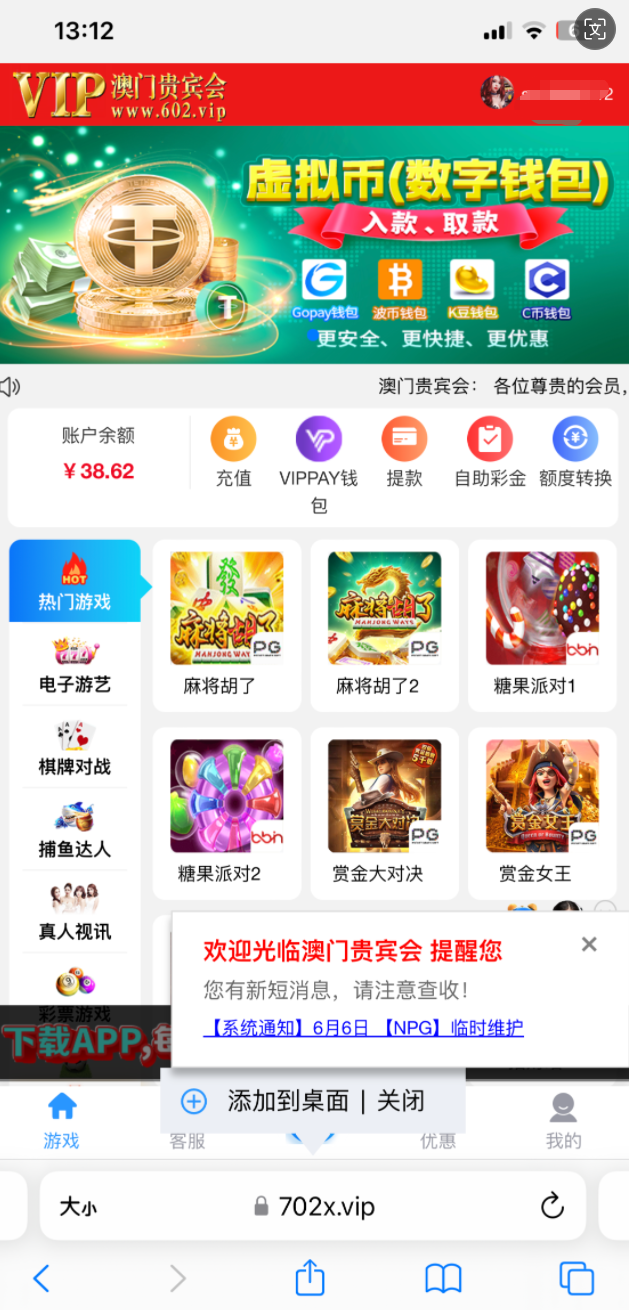Launch the 赏金大对决 game

(x=384, y=812)
